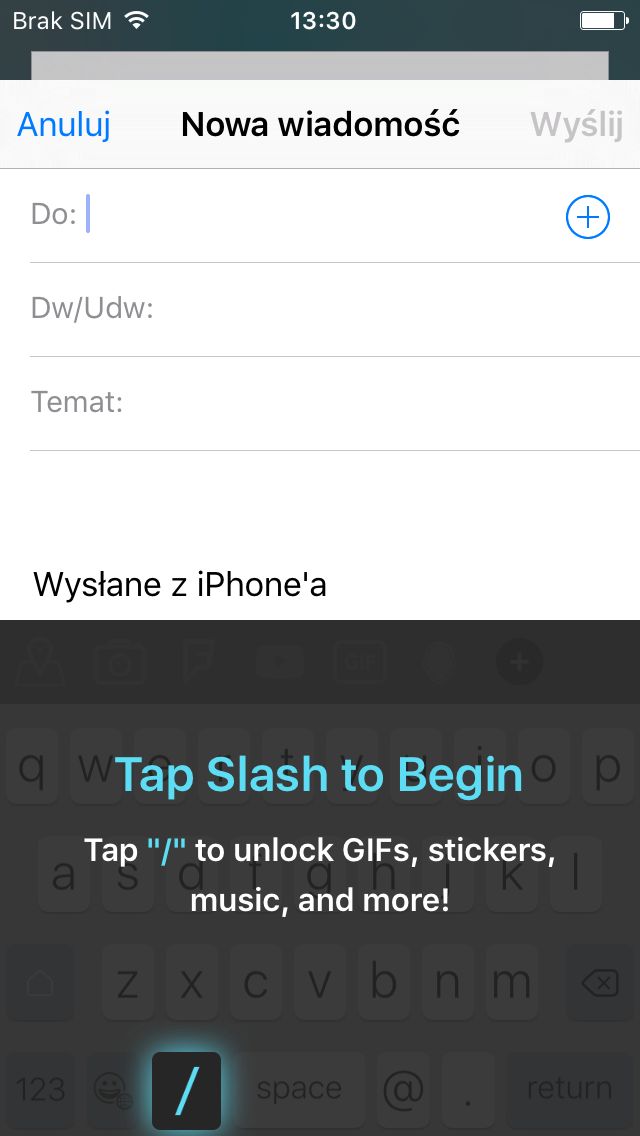Place cursor in the message body
This screenshot has height=1136, width=640.
tap(320, 535)
